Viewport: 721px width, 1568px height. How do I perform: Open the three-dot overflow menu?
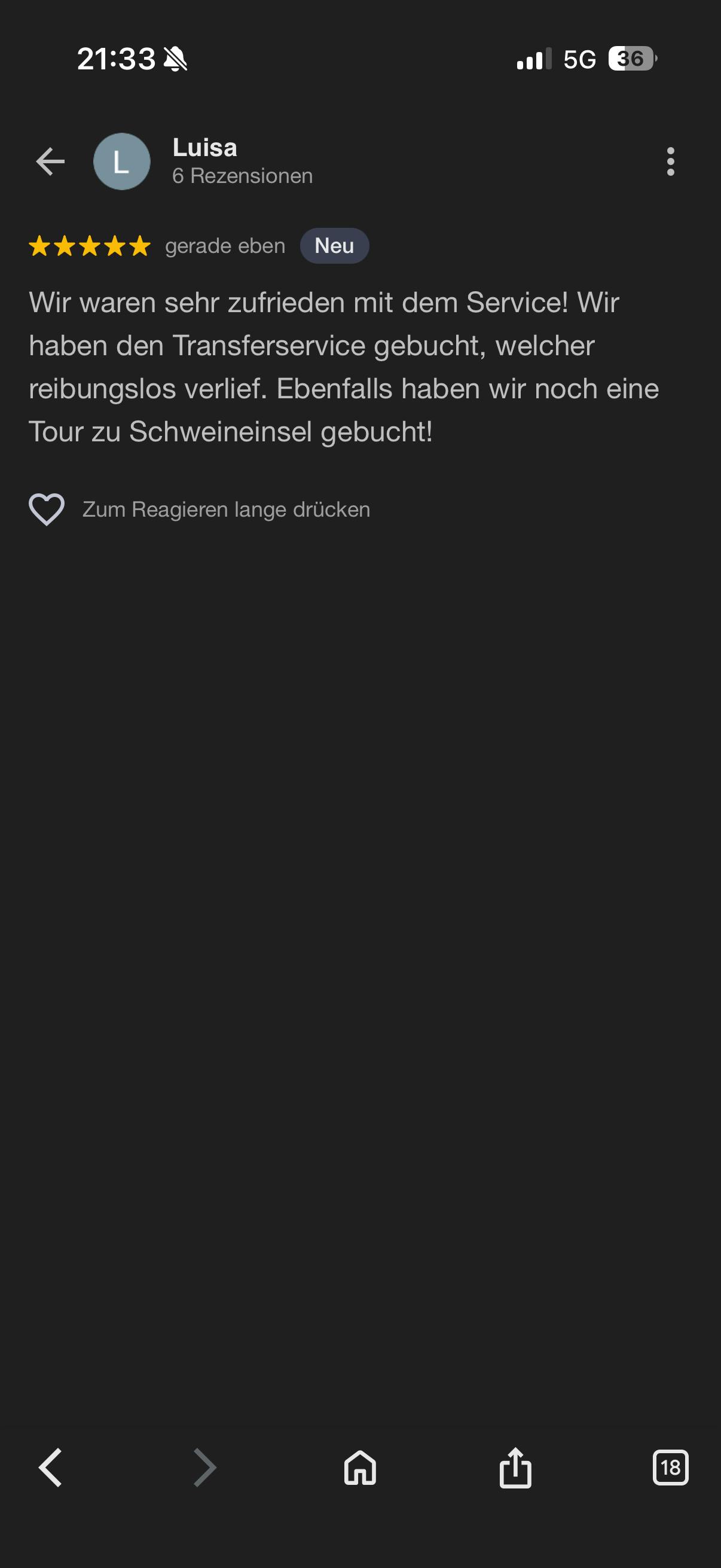[x=670, y=162]
